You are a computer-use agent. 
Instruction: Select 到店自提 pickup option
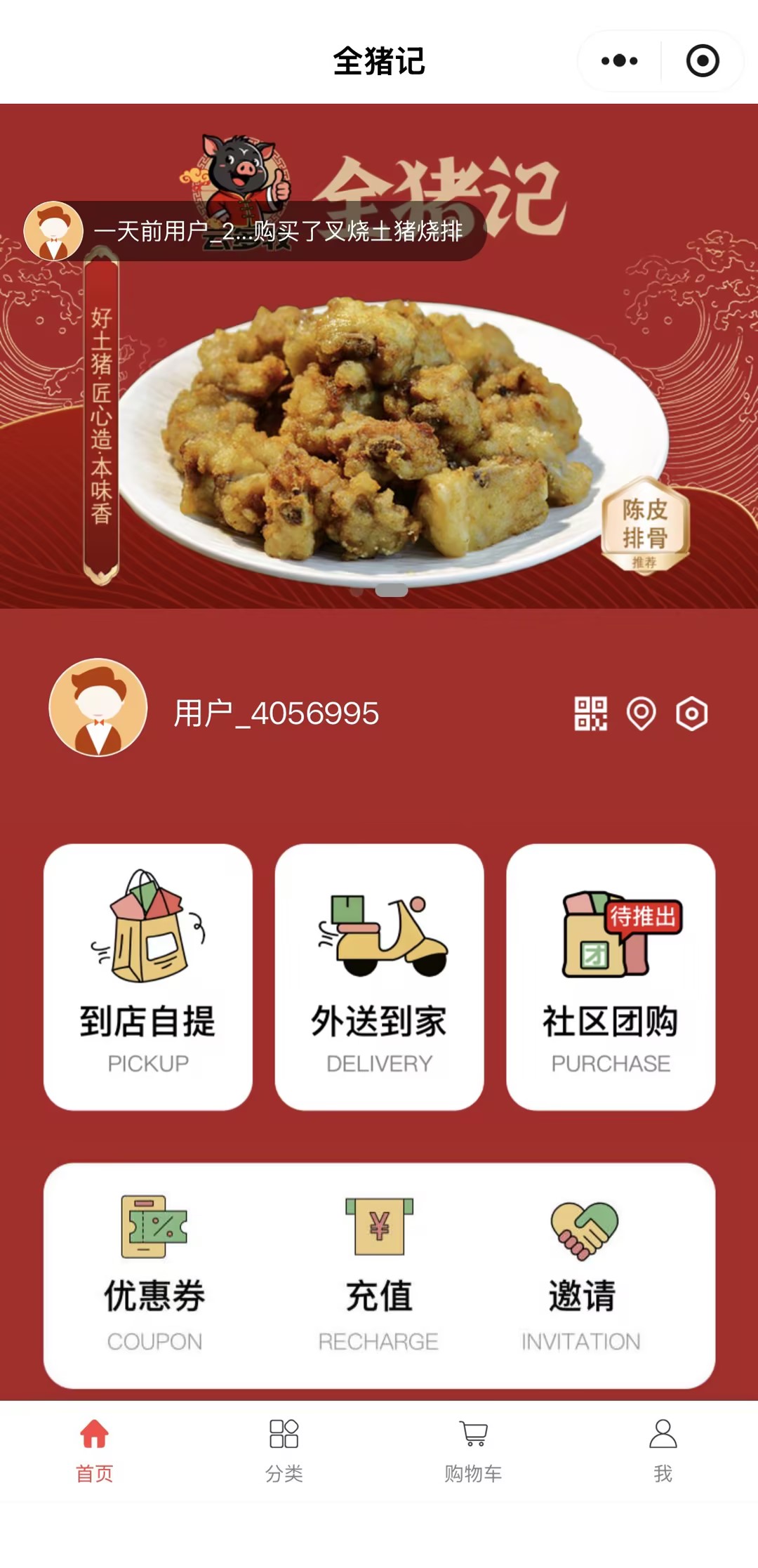(148, 977)
